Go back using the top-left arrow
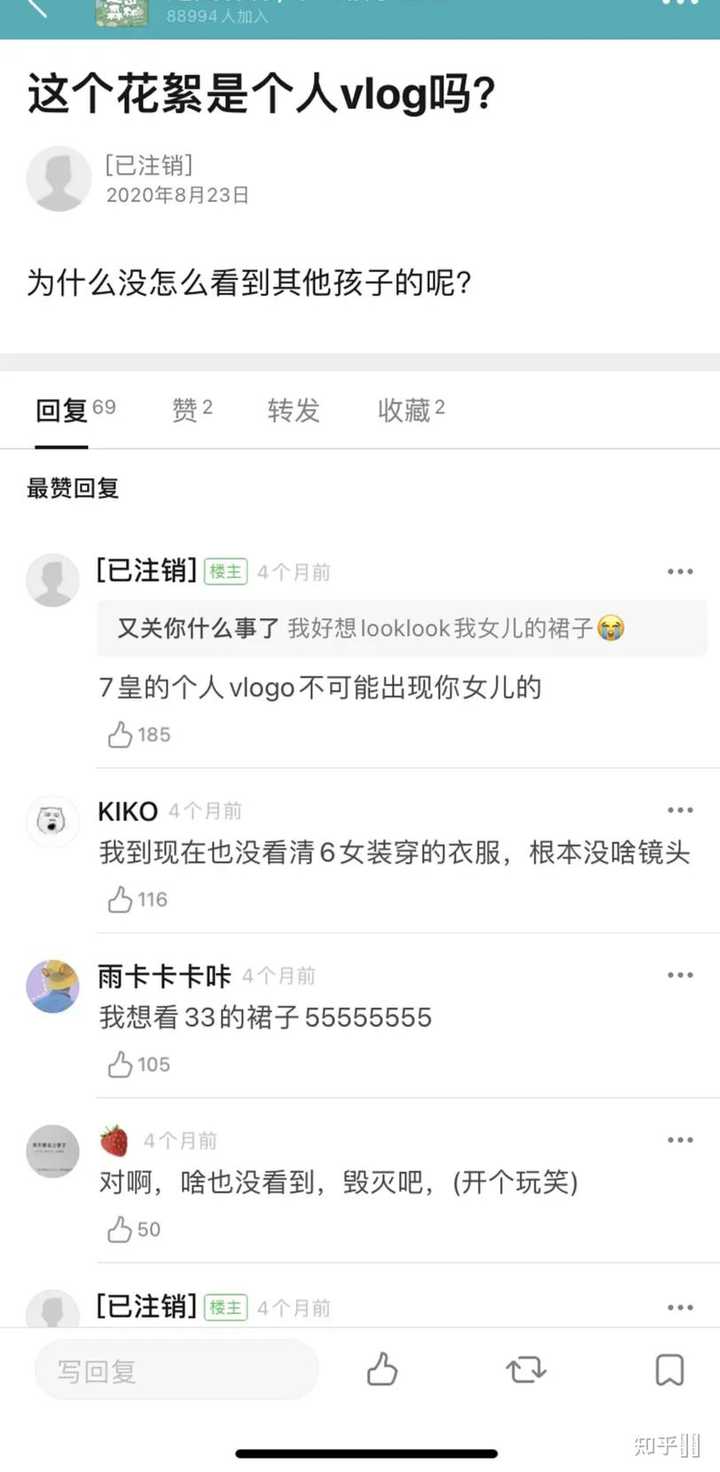 coord(37,8)
